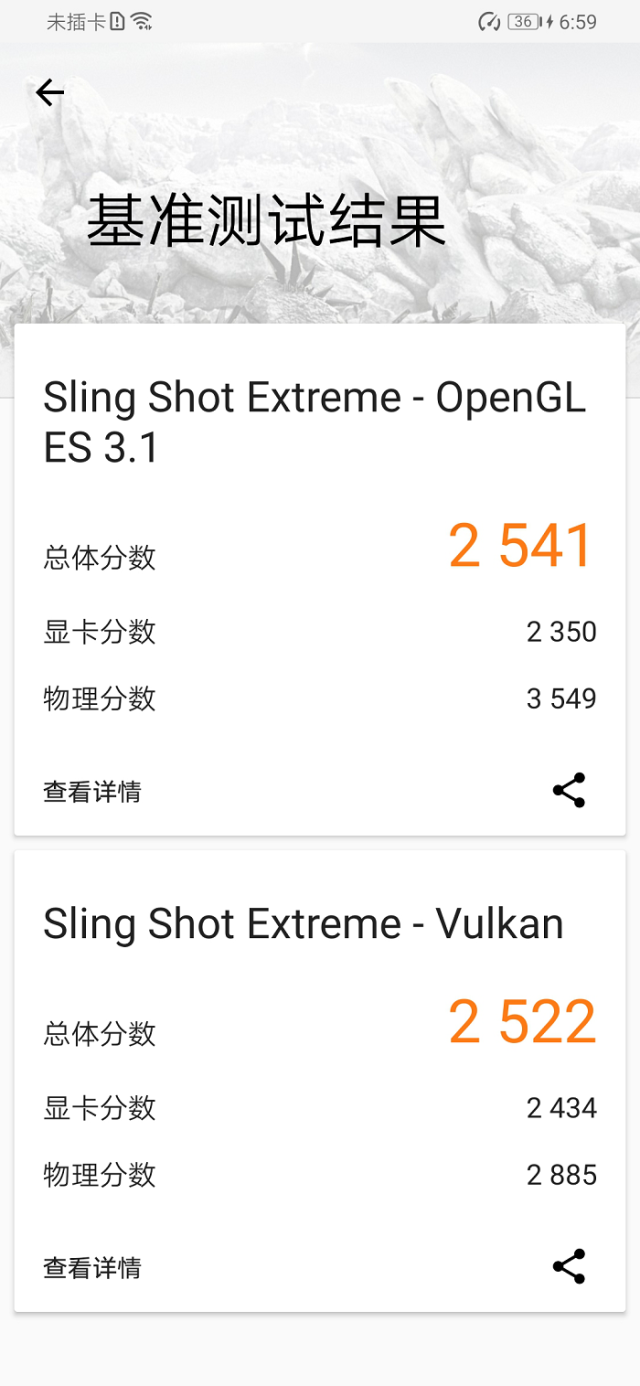Go back using the top-left arrow

pos(49,93)
